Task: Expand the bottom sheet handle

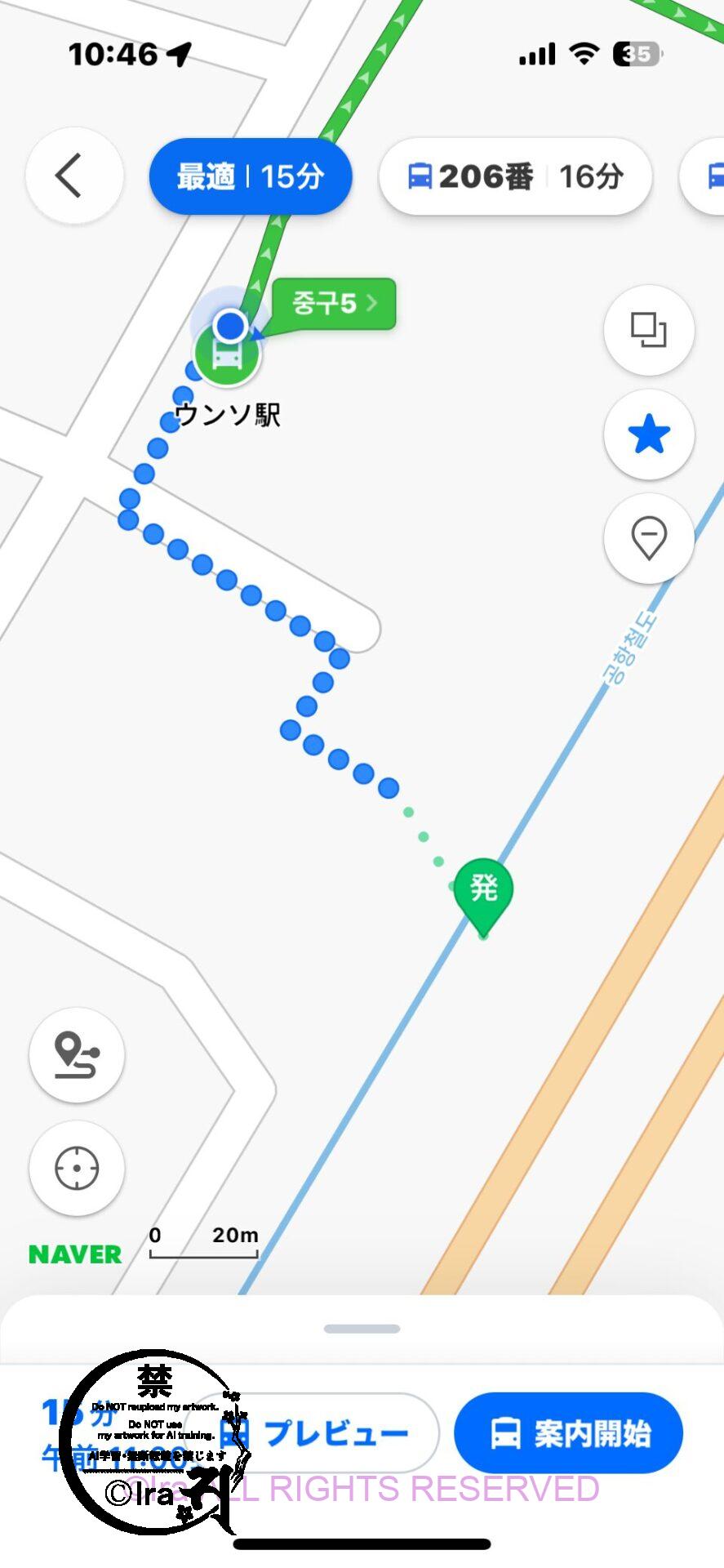Action: click(x=362, y=1329)
